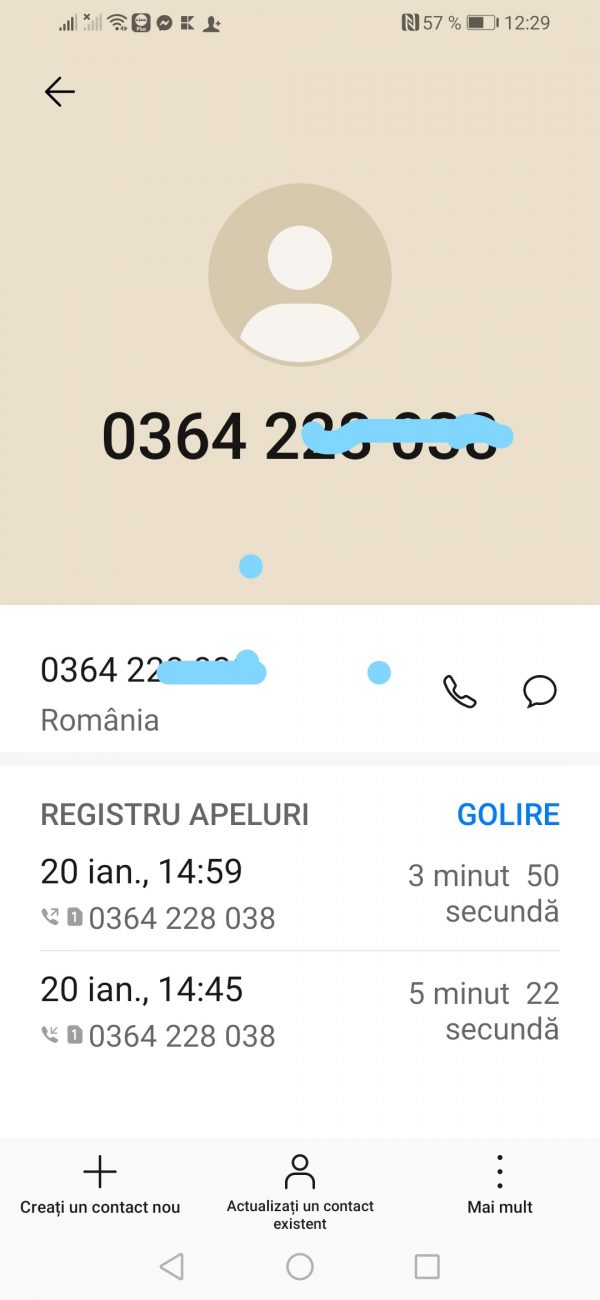Go back using the top arrow
The image size is (600, 1300).
pyautogui.click(x=60, y=92)
